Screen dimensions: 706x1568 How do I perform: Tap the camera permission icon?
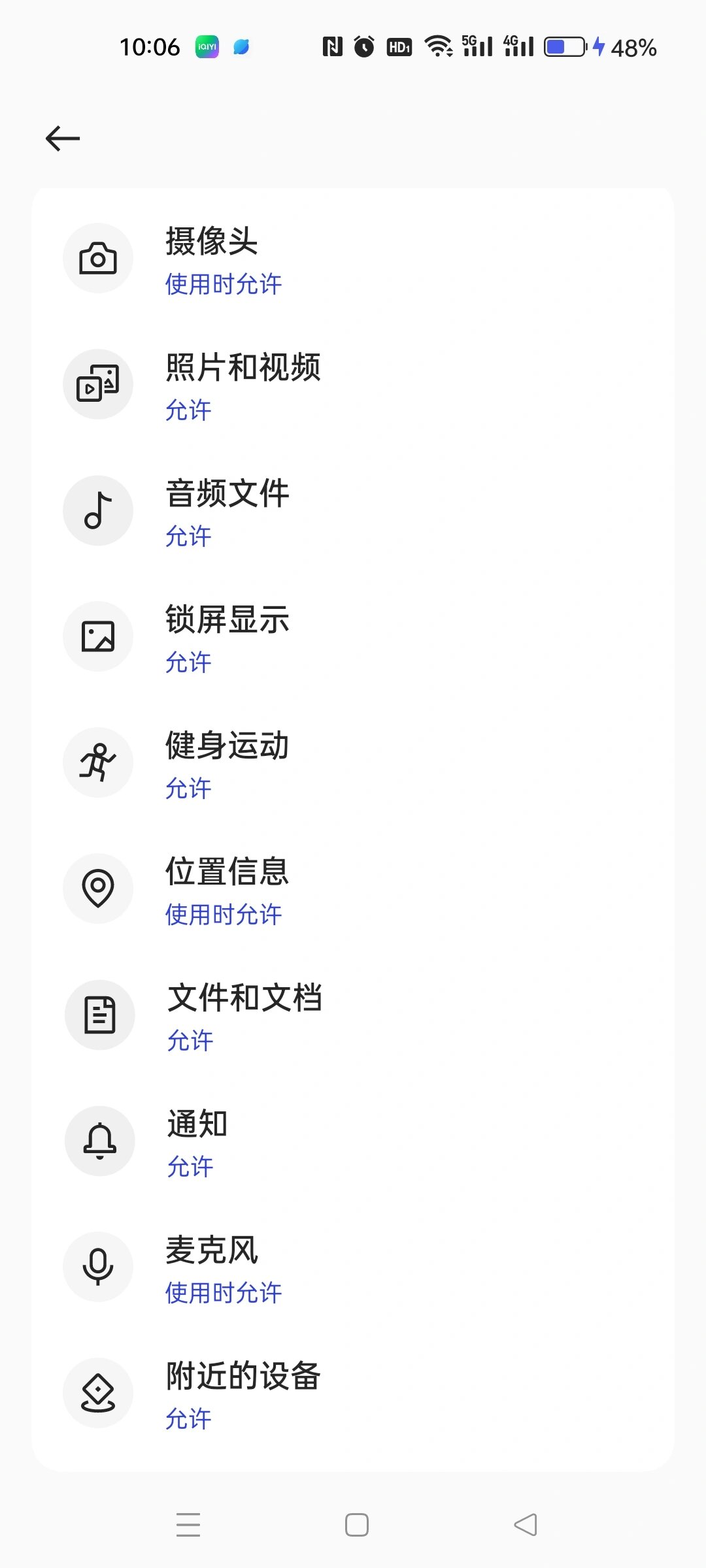click(x=98, y=258)
